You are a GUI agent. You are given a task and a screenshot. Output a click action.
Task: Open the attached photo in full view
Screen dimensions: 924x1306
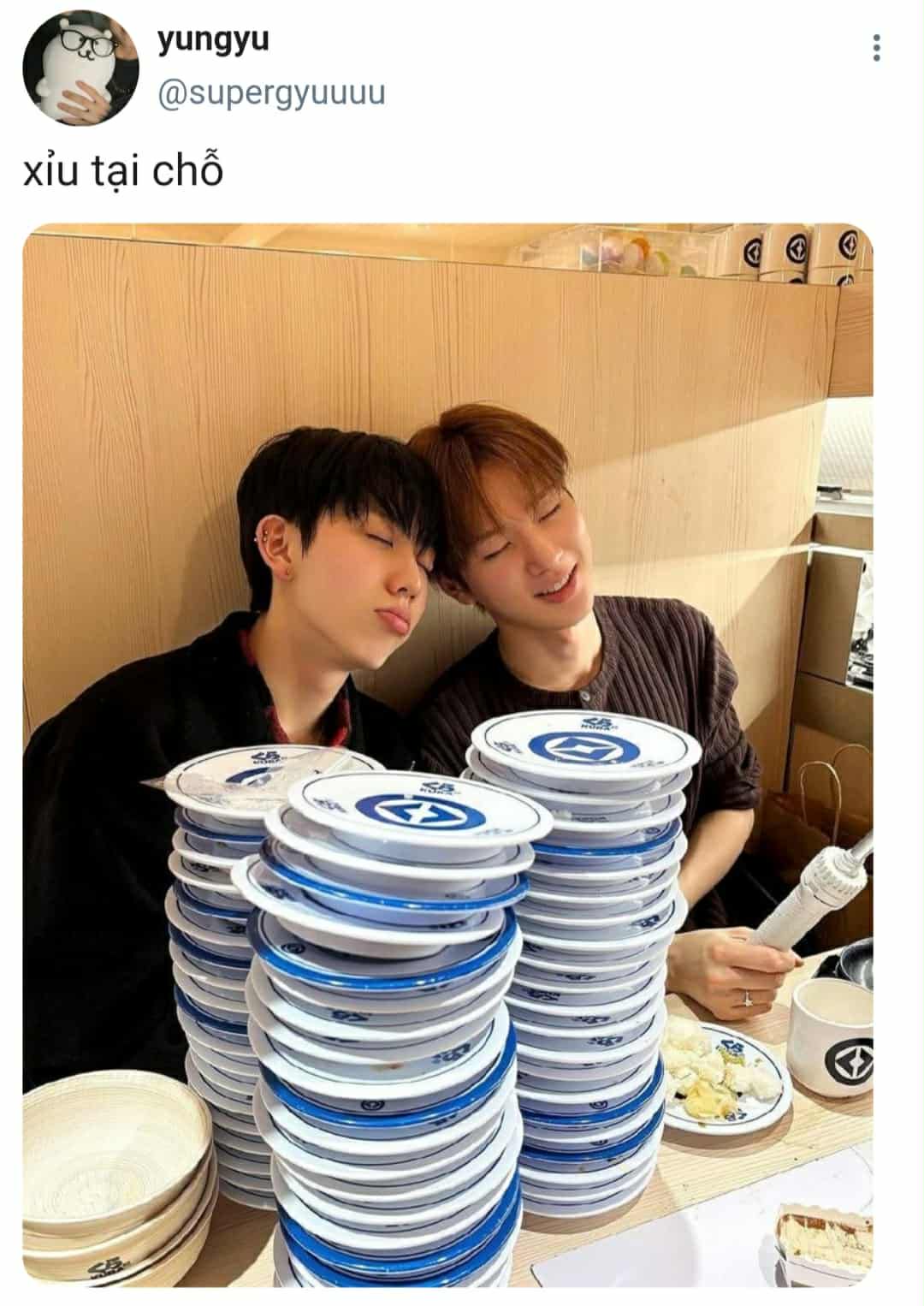click(447, 753)
